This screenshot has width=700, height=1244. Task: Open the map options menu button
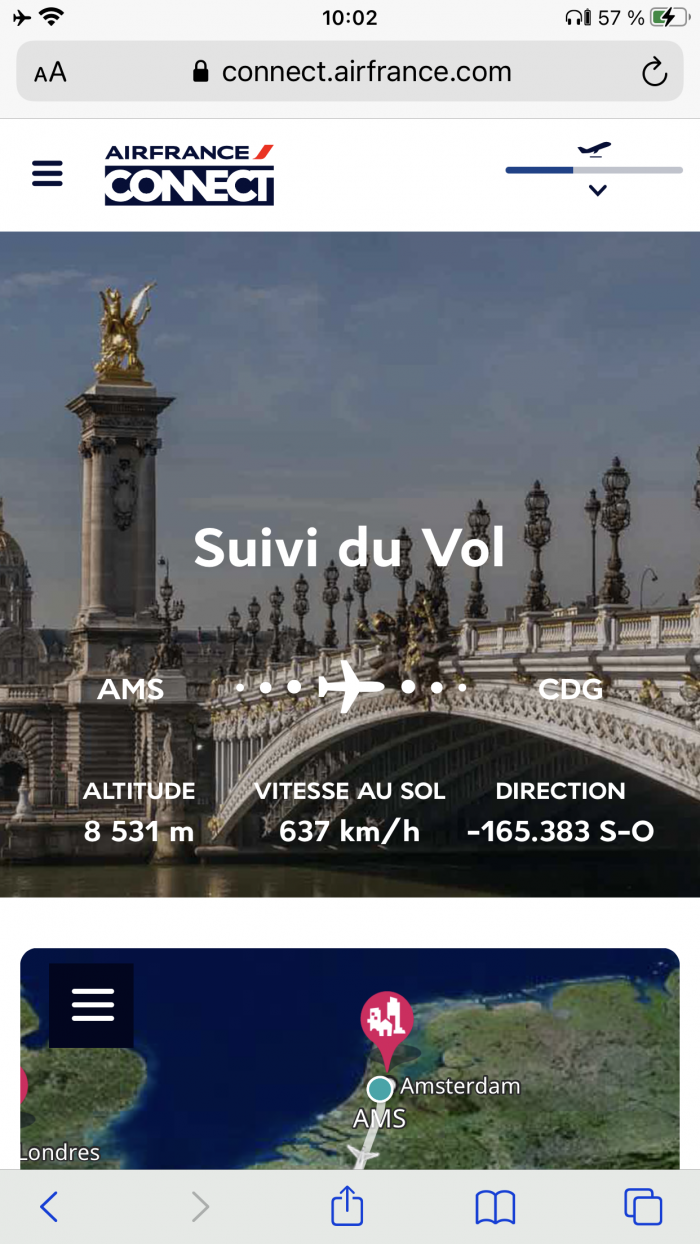92,1004
